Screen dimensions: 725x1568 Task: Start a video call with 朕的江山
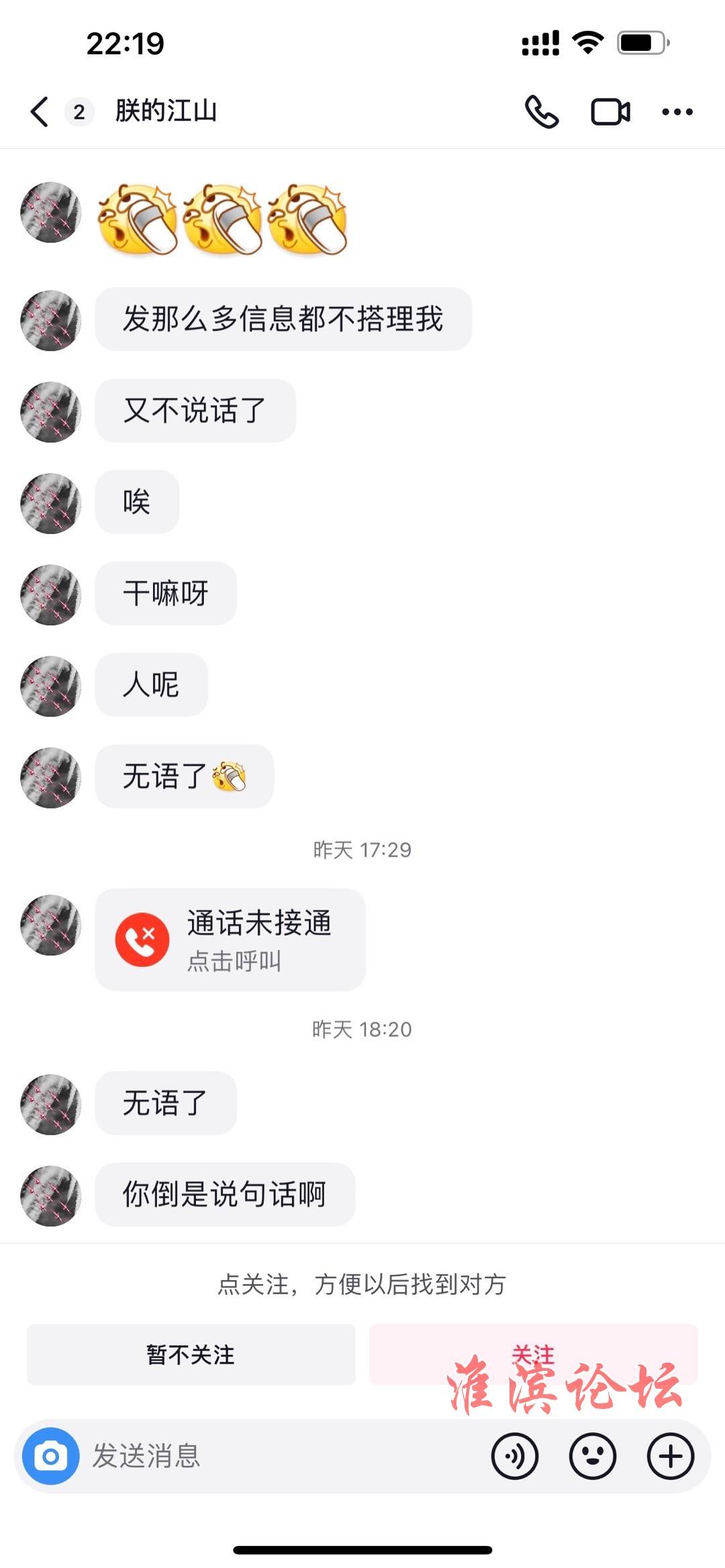click(x=610, y=111)
